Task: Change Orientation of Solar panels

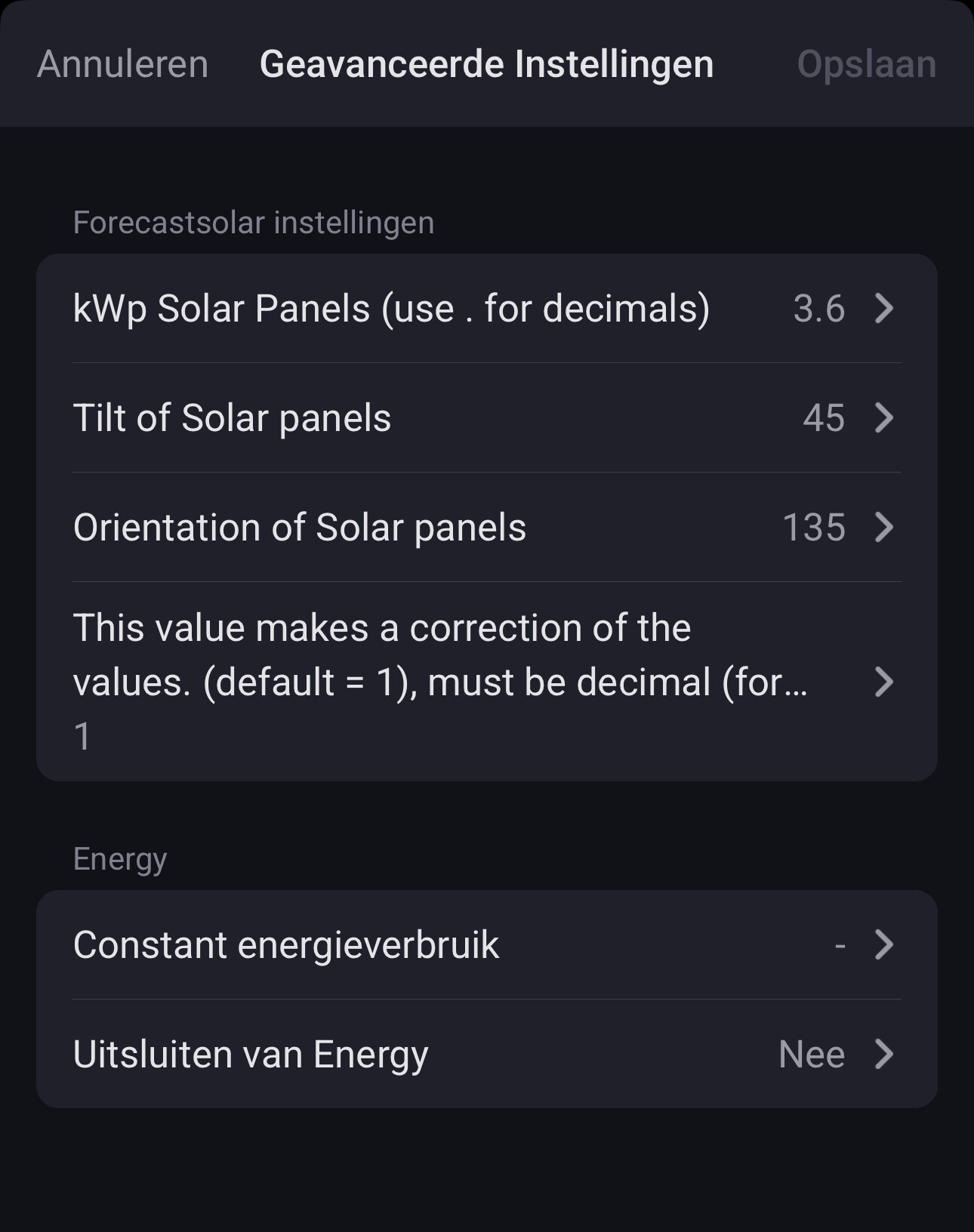Action: coord(486,528)
